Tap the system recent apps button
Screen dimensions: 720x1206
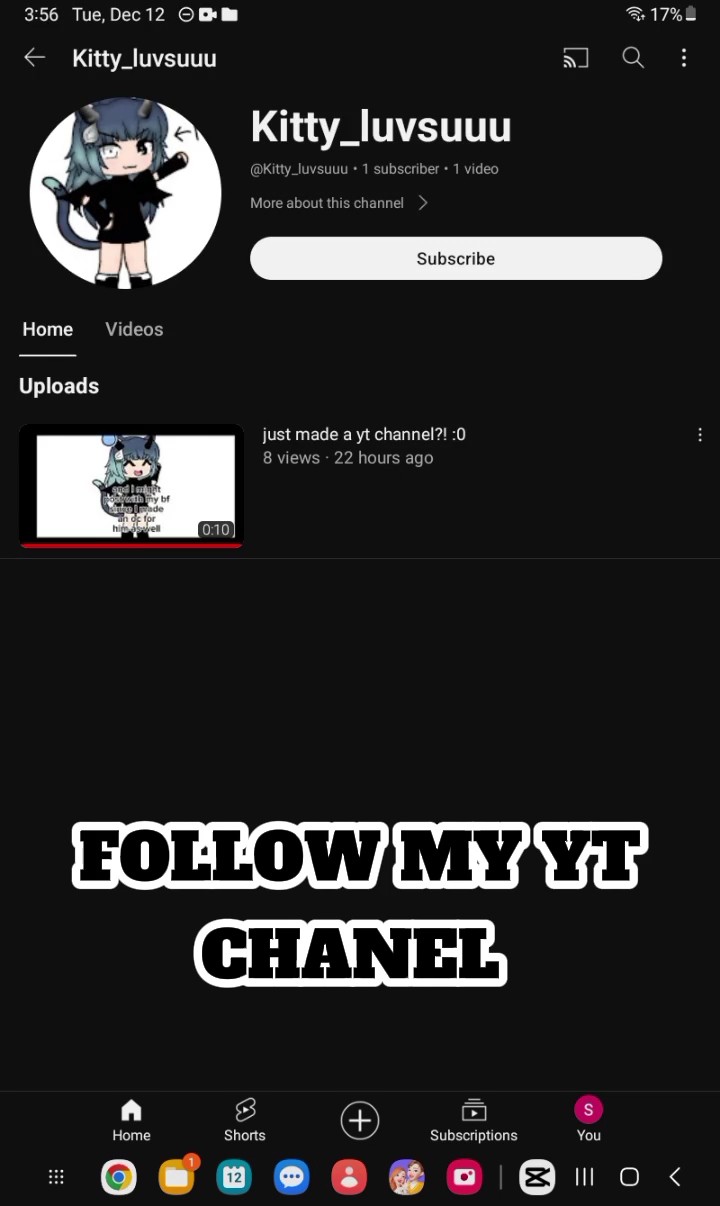click(585, 1177)
